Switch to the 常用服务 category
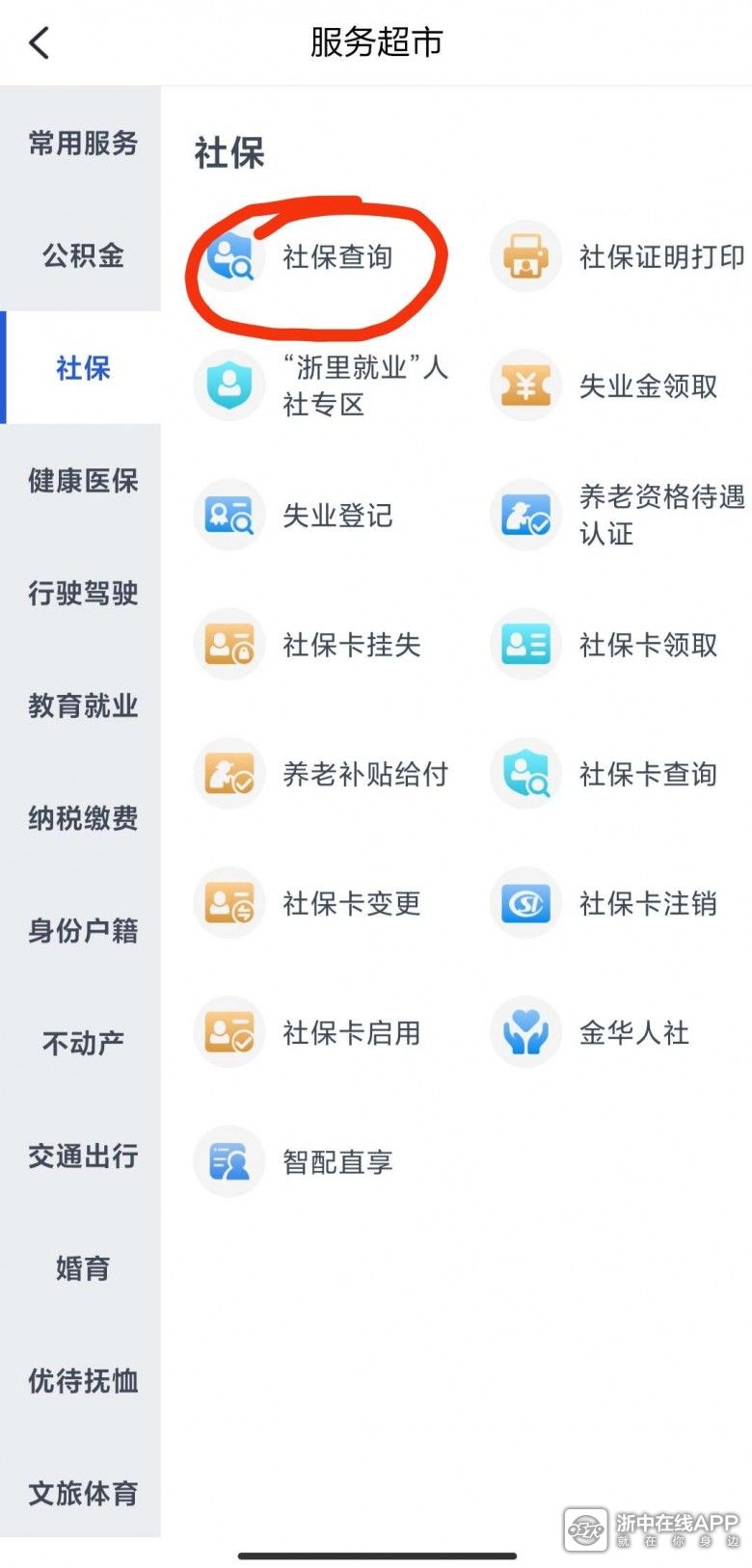 [82, 143]
